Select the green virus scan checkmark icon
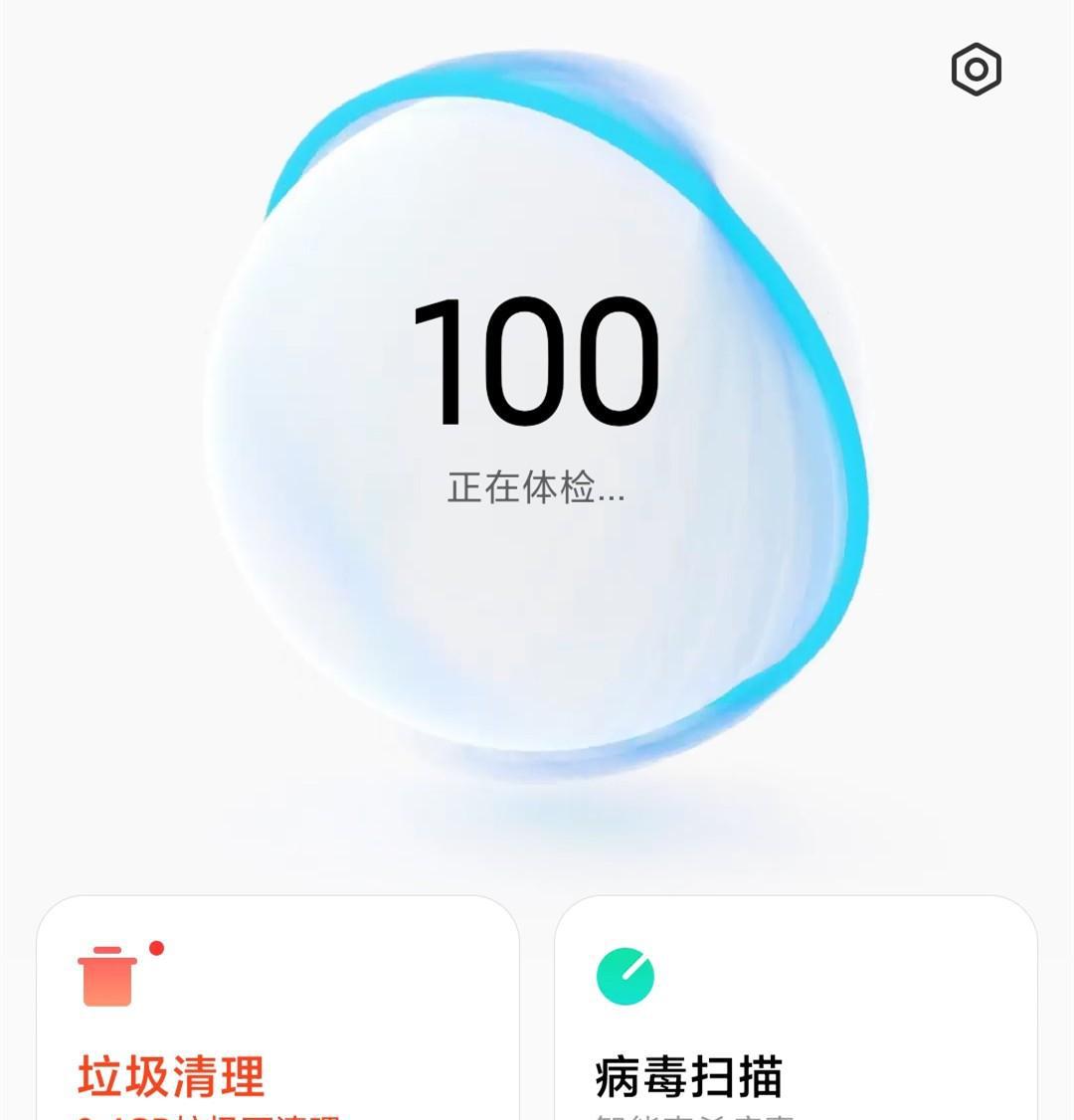1074x1120 pixels. 626,979
